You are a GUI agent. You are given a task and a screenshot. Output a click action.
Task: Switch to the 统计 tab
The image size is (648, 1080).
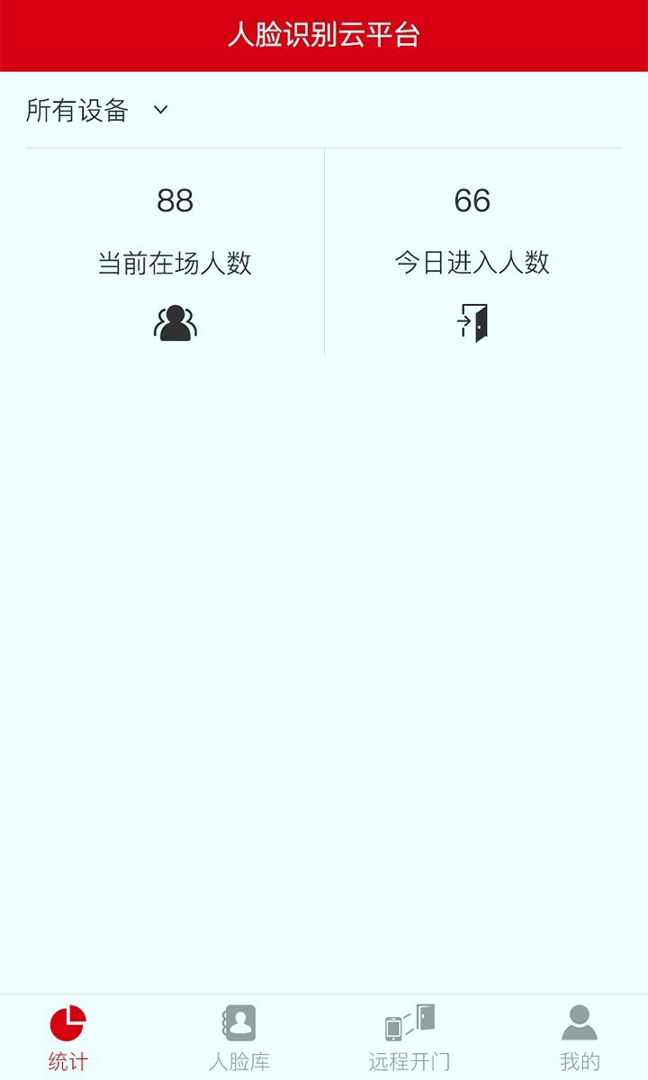[x=68, y=1038]
